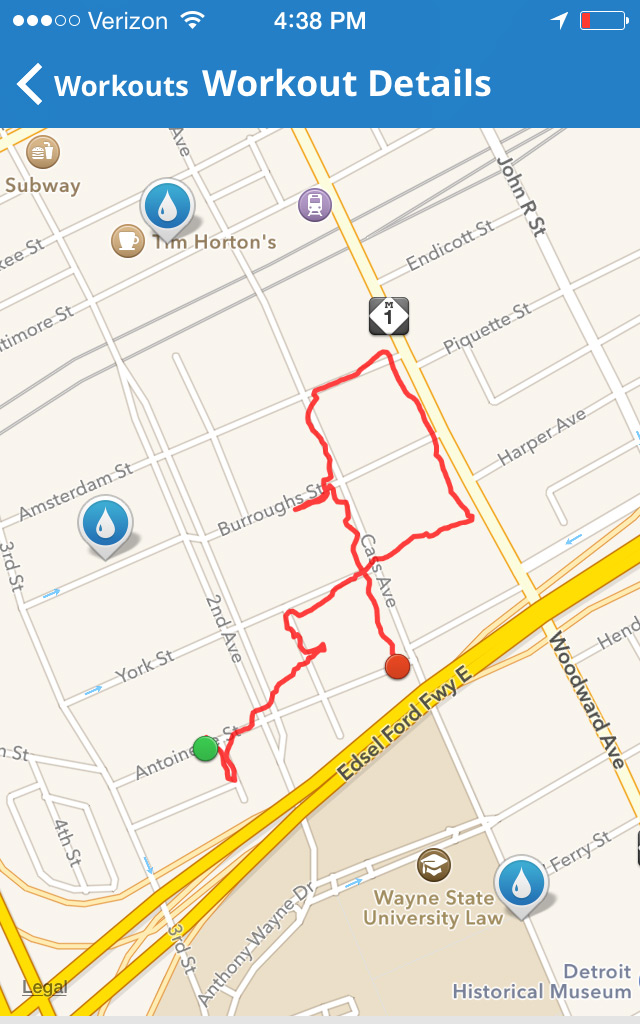640x1024 pixels.
Task: Tap the Wayne State University Law marker
Action: 434,864
